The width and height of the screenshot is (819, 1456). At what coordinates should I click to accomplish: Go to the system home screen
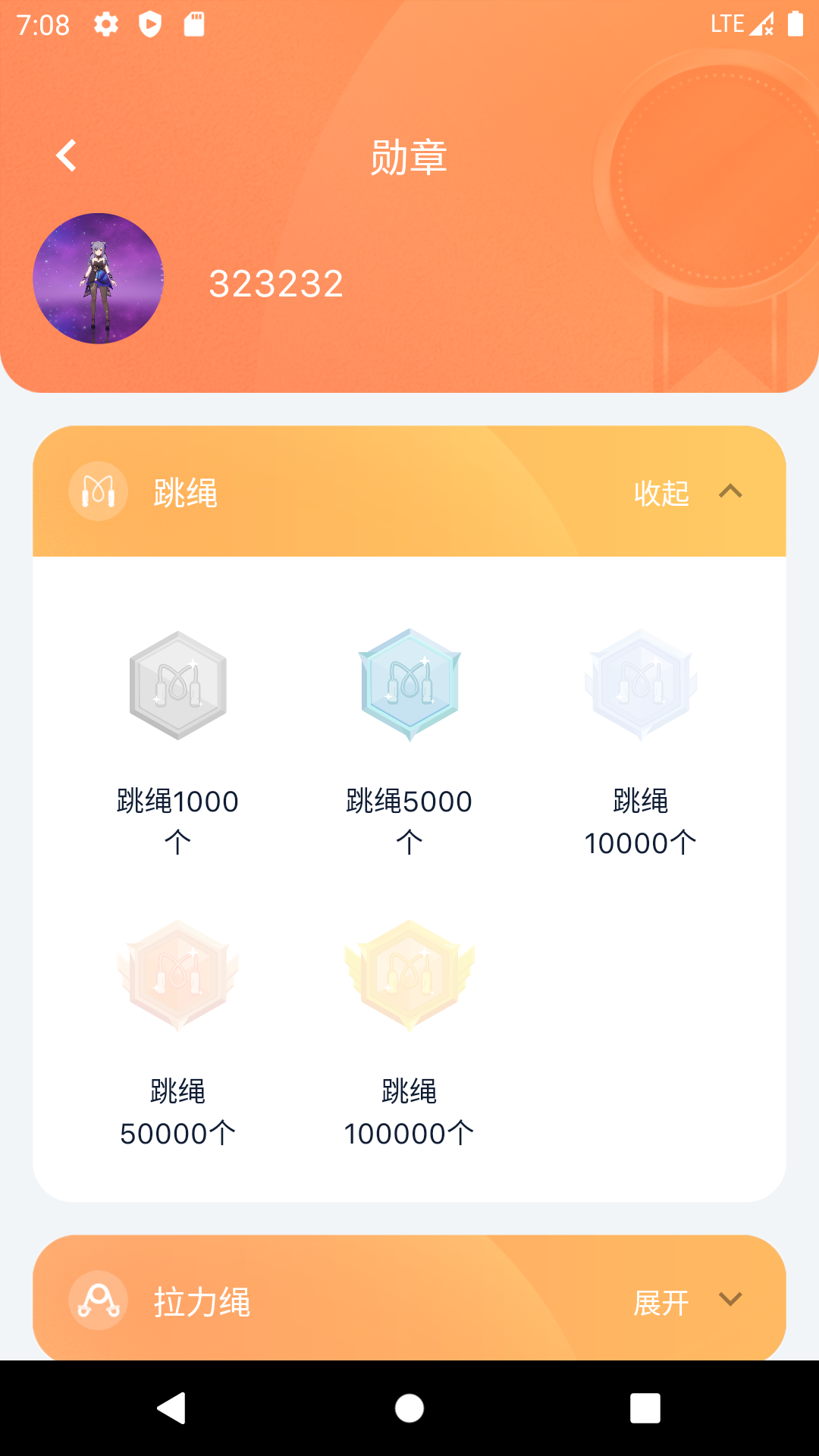point(409,1408)
